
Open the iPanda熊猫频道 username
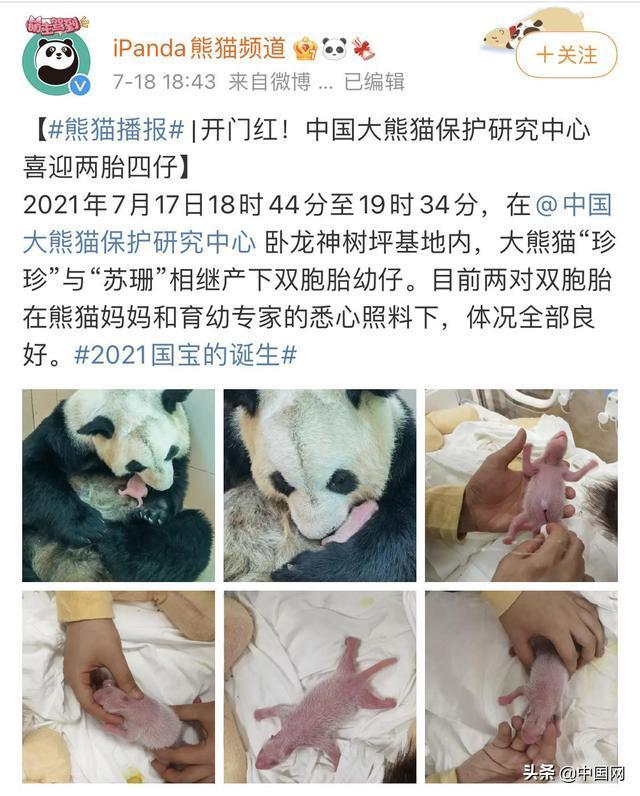(x=198, y=47)
